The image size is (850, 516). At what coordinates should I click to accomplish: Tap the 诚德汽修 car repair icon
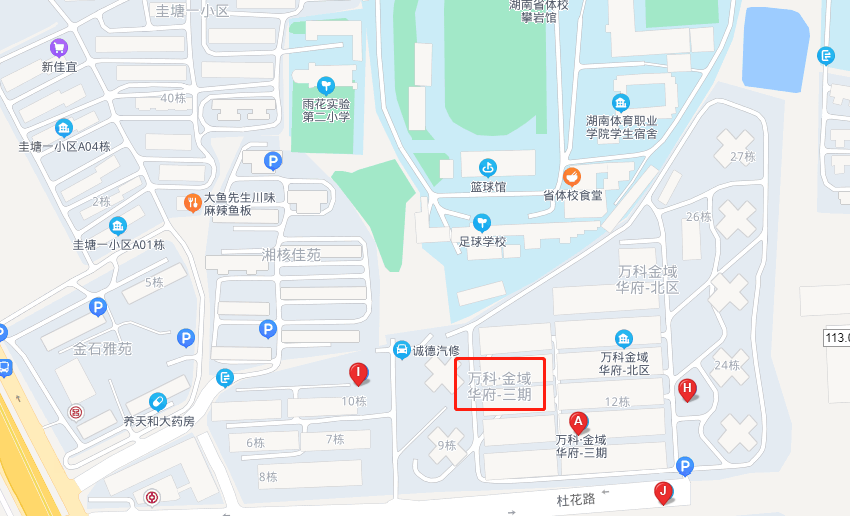[401, 349]
